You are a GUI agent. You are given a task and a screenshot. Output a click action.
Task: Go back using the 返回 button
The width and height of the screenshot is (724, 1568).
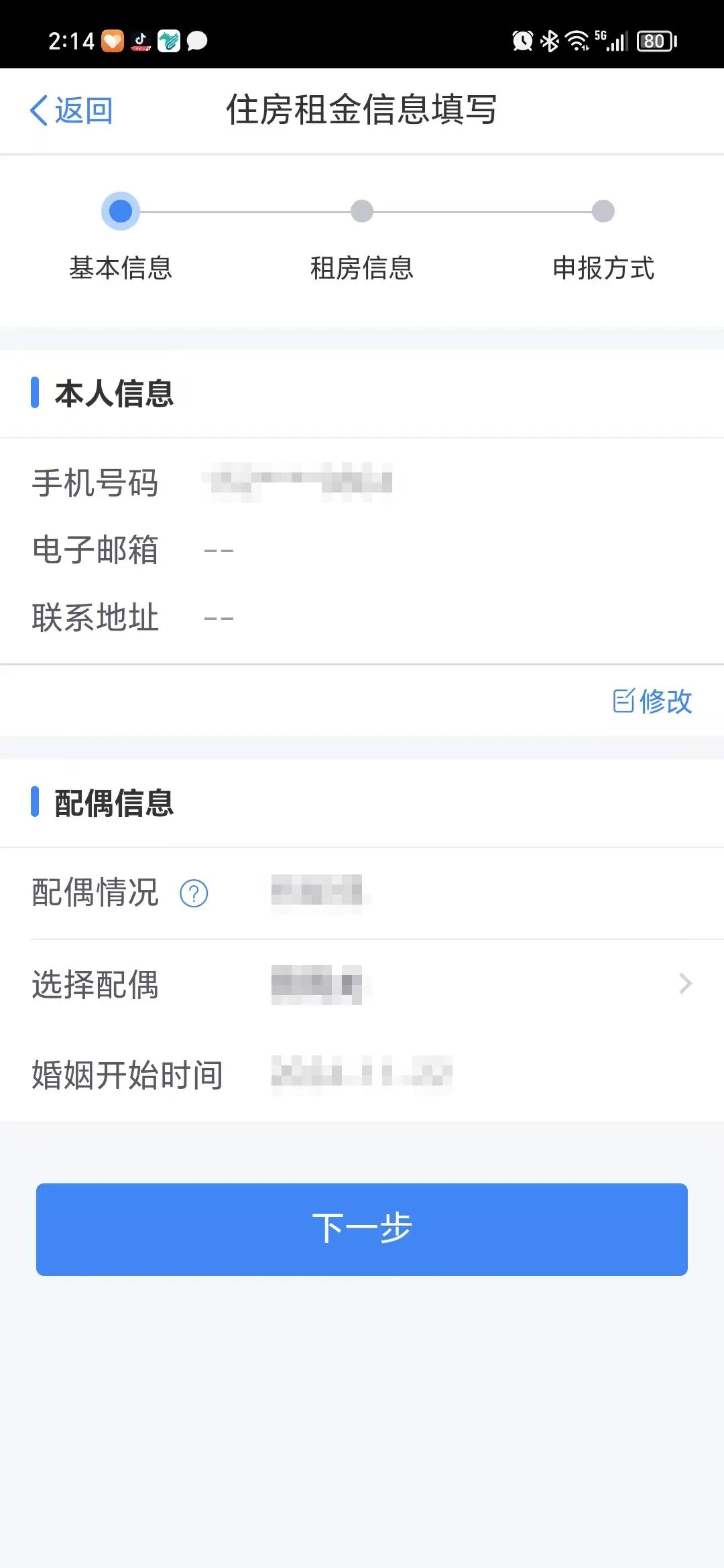point(72,111)
